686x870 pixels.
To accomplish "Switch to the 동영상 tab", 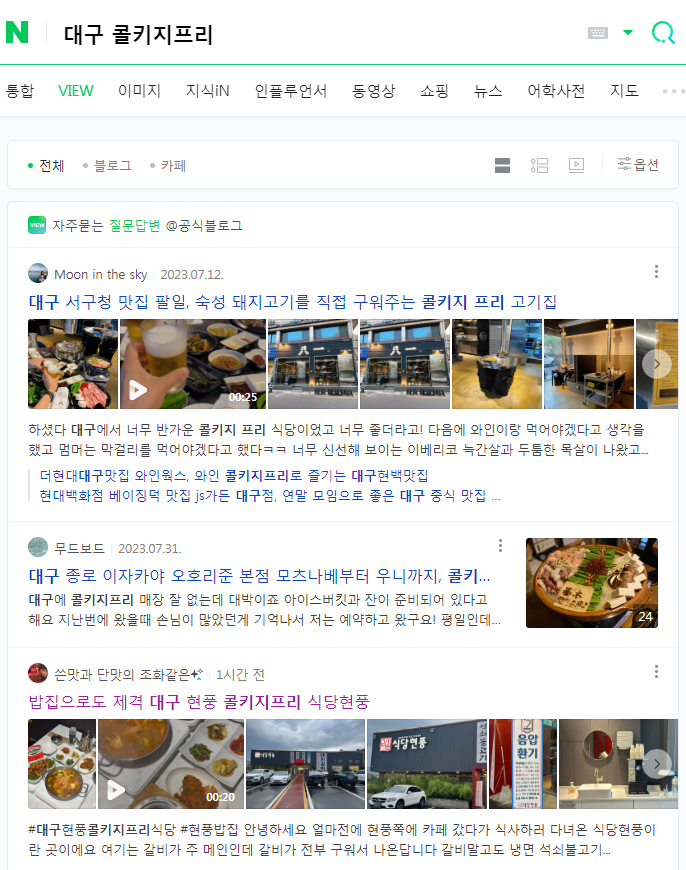I will pyautogui.click(x=373, y=91).
